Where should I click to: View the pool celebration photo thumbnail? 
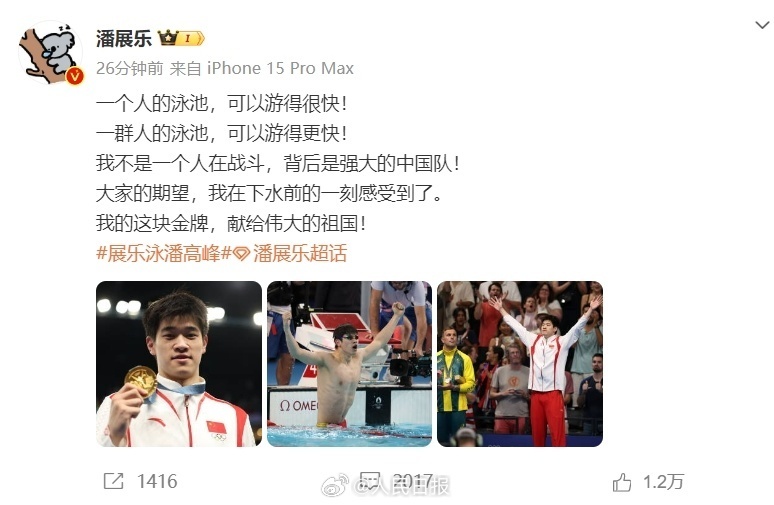[349, 363]
